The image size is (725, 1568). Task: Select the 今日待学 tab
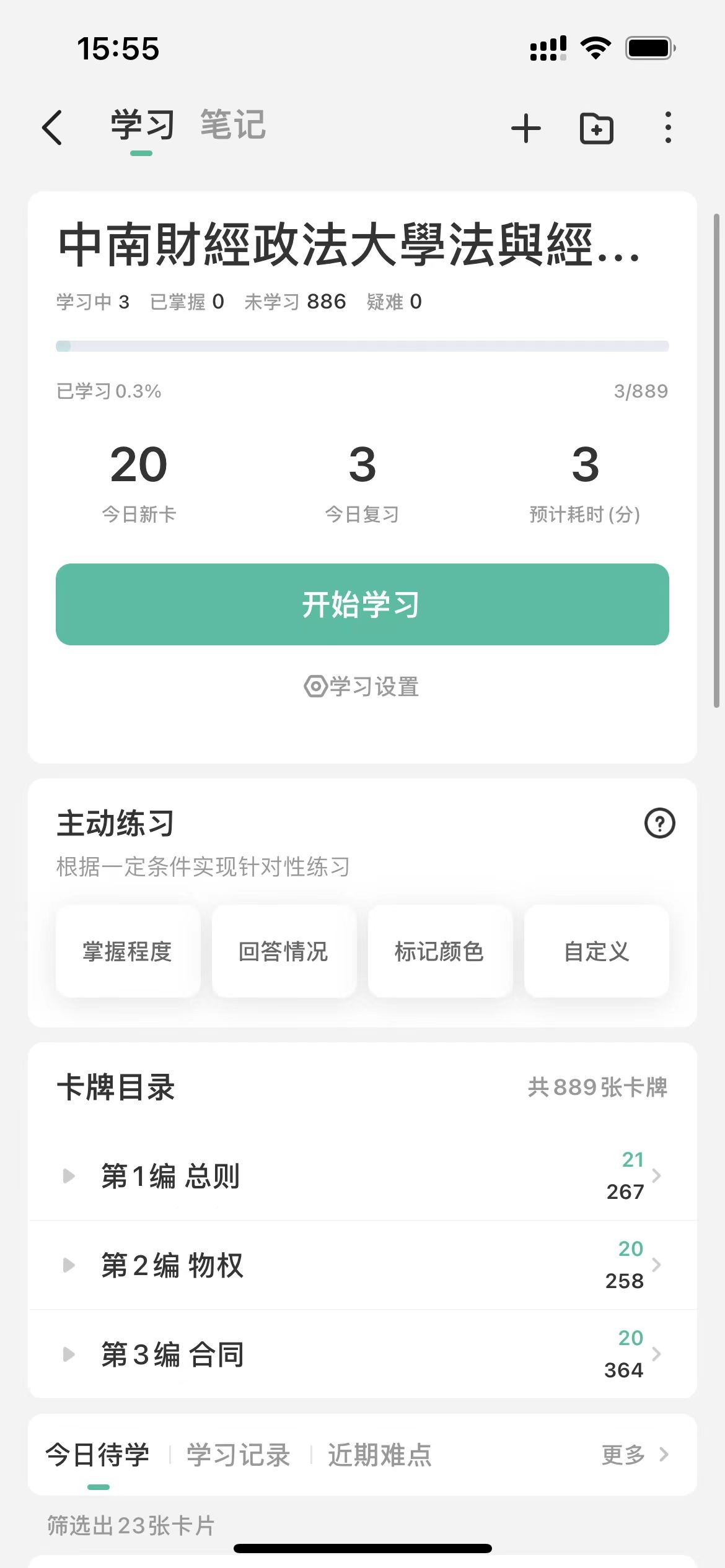[98, 1455]
